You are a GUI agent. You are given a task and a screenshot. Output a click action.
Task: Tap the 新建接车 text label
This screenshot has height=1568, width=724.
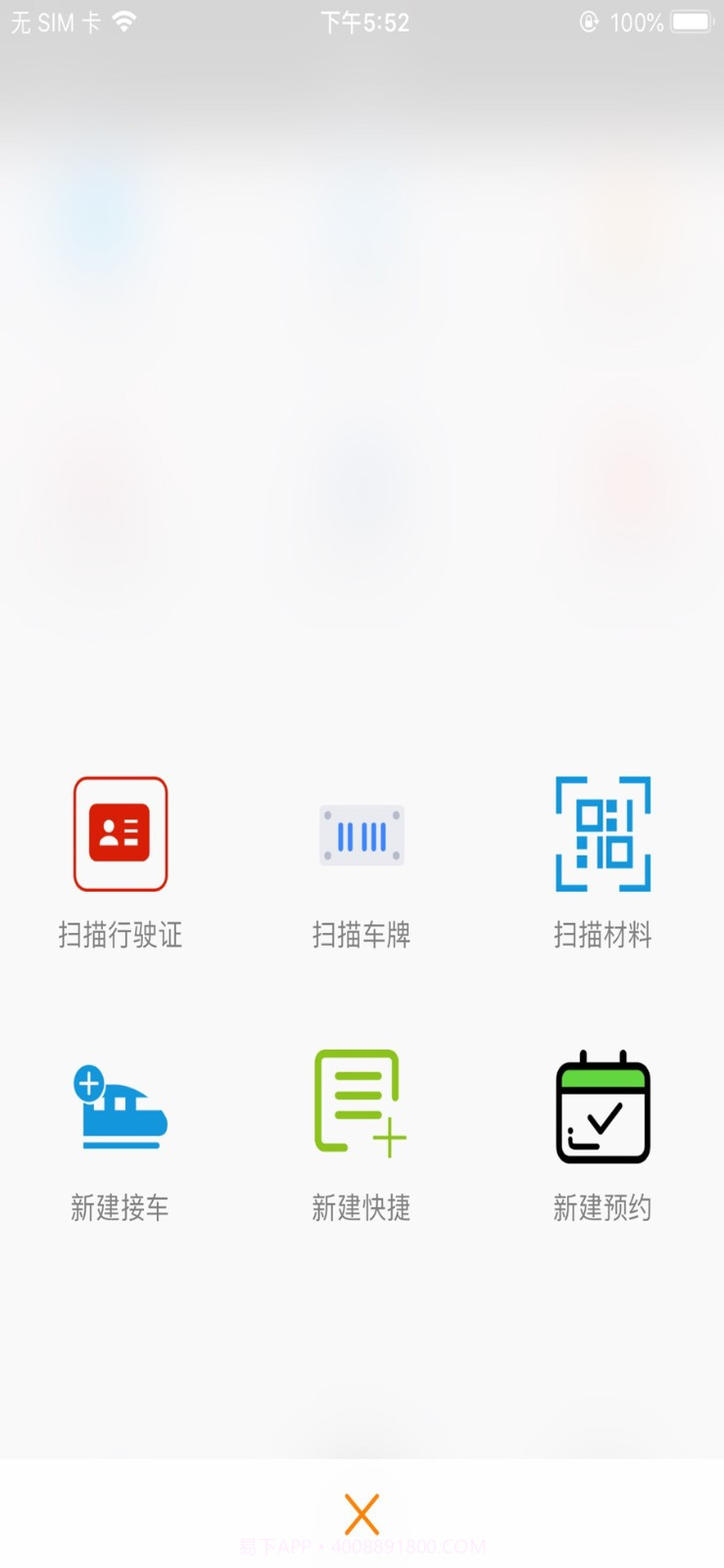[x=120, y=1208]
